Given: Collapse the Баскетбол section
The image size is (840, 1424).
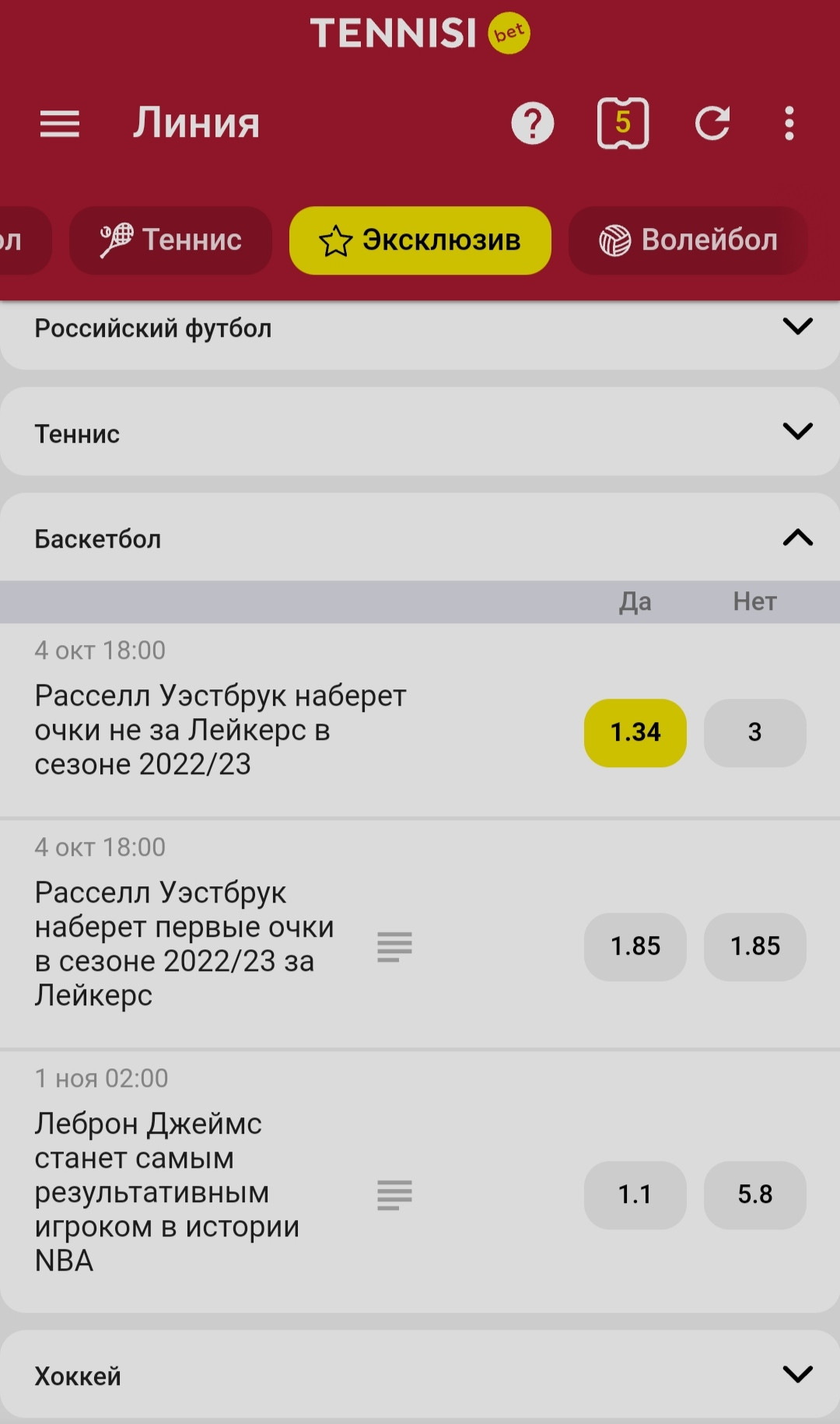Looking at the screenshot, I should (420, 538).
